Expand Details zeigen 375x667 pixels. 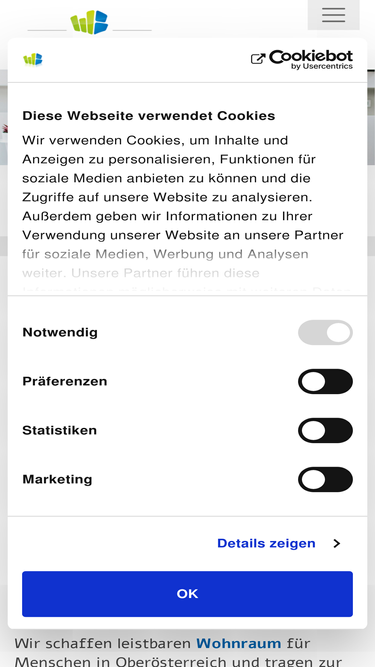[279, 543]
